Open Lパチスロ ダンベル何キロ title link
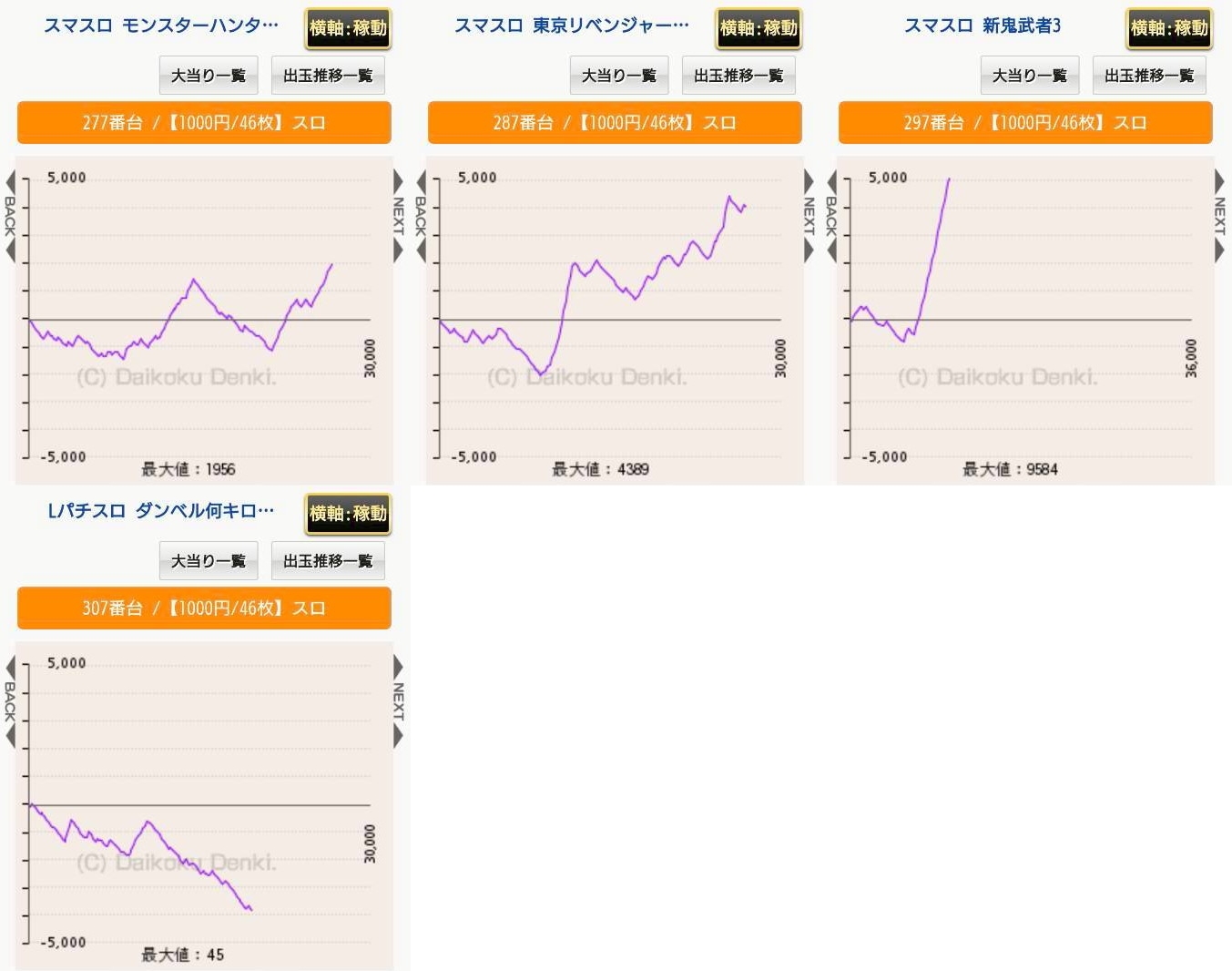The image size is (1232, 971). point(160,511)
